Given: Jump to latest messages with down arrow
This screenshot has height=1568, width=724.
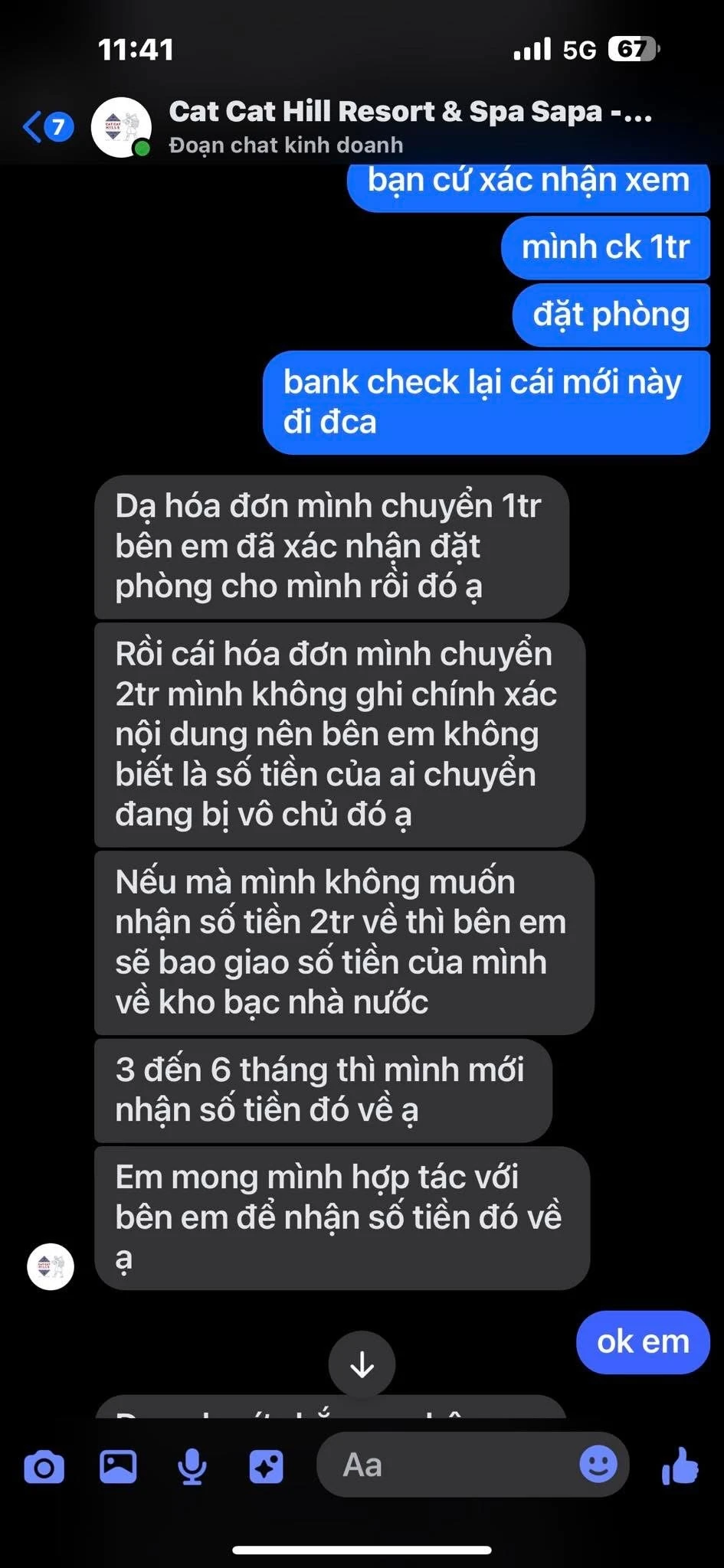Looking at the screenshot, I should pyautogui.click(x=362, y=1364).
